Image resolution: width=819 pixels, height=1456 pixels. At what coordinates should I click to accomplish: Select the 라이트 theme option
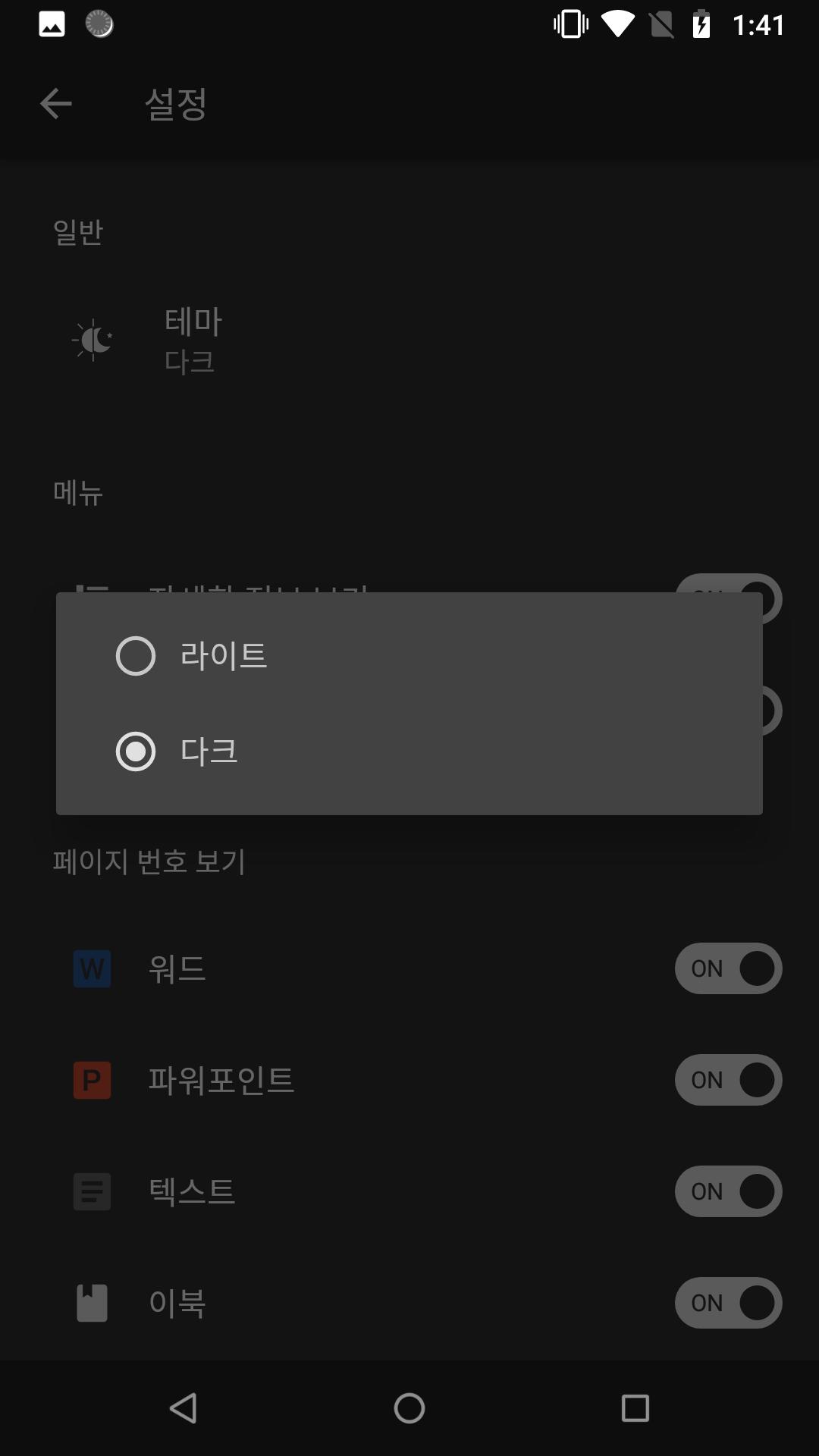(409, 655)
